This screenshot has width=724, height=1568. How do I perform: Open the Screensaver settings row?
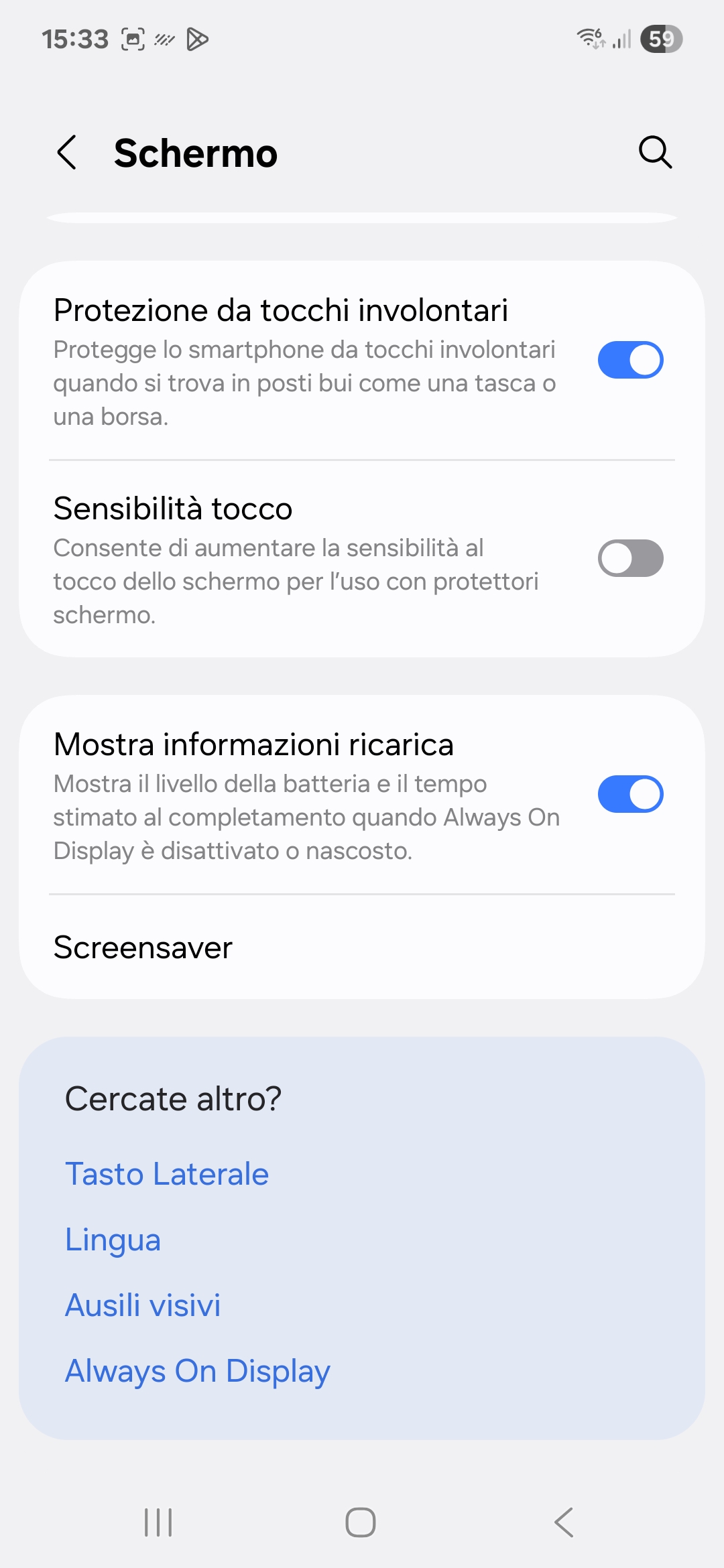point(362,948)
